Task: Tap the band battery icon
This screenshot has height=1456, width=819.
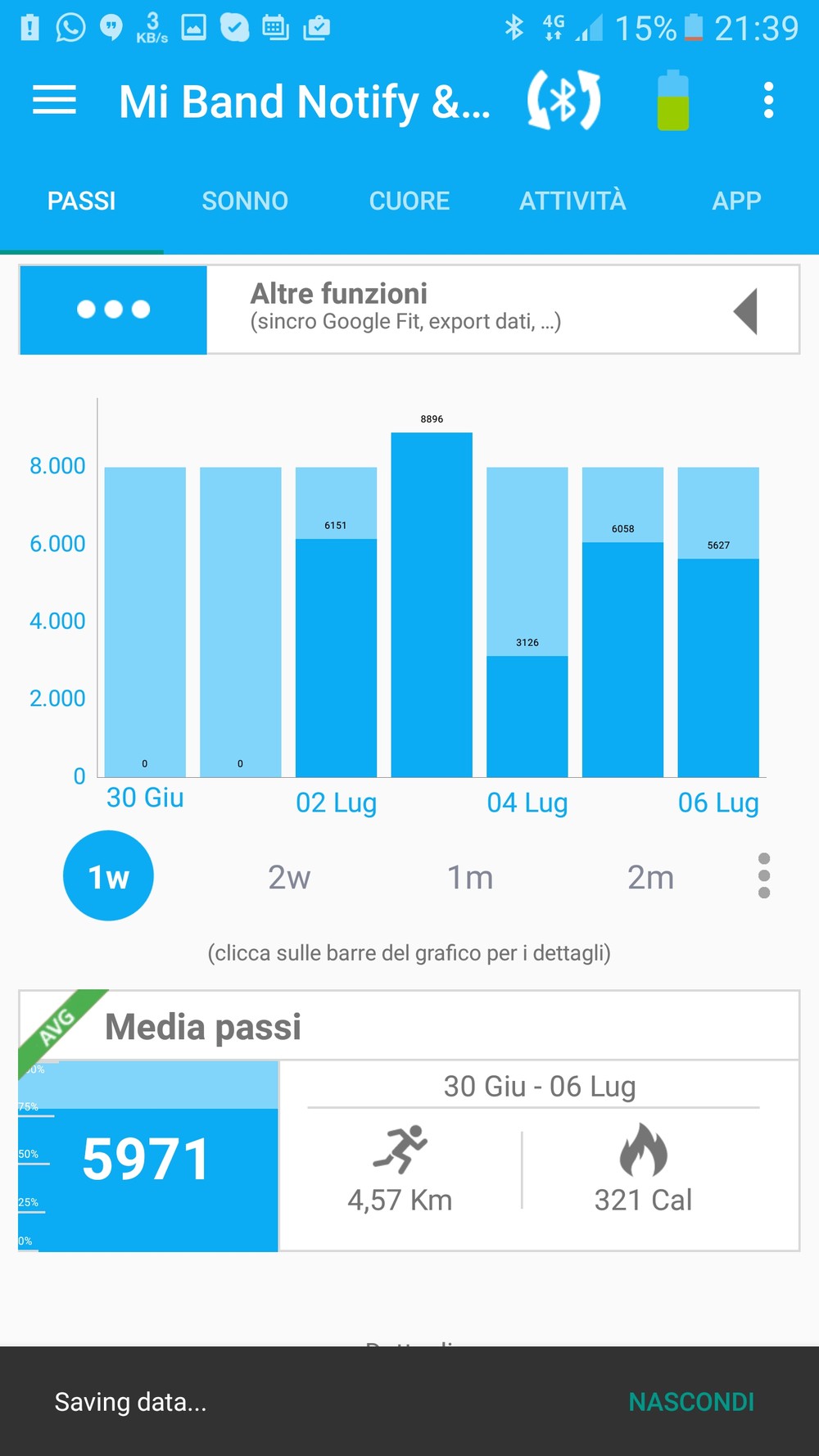Action: pos(673,101)
